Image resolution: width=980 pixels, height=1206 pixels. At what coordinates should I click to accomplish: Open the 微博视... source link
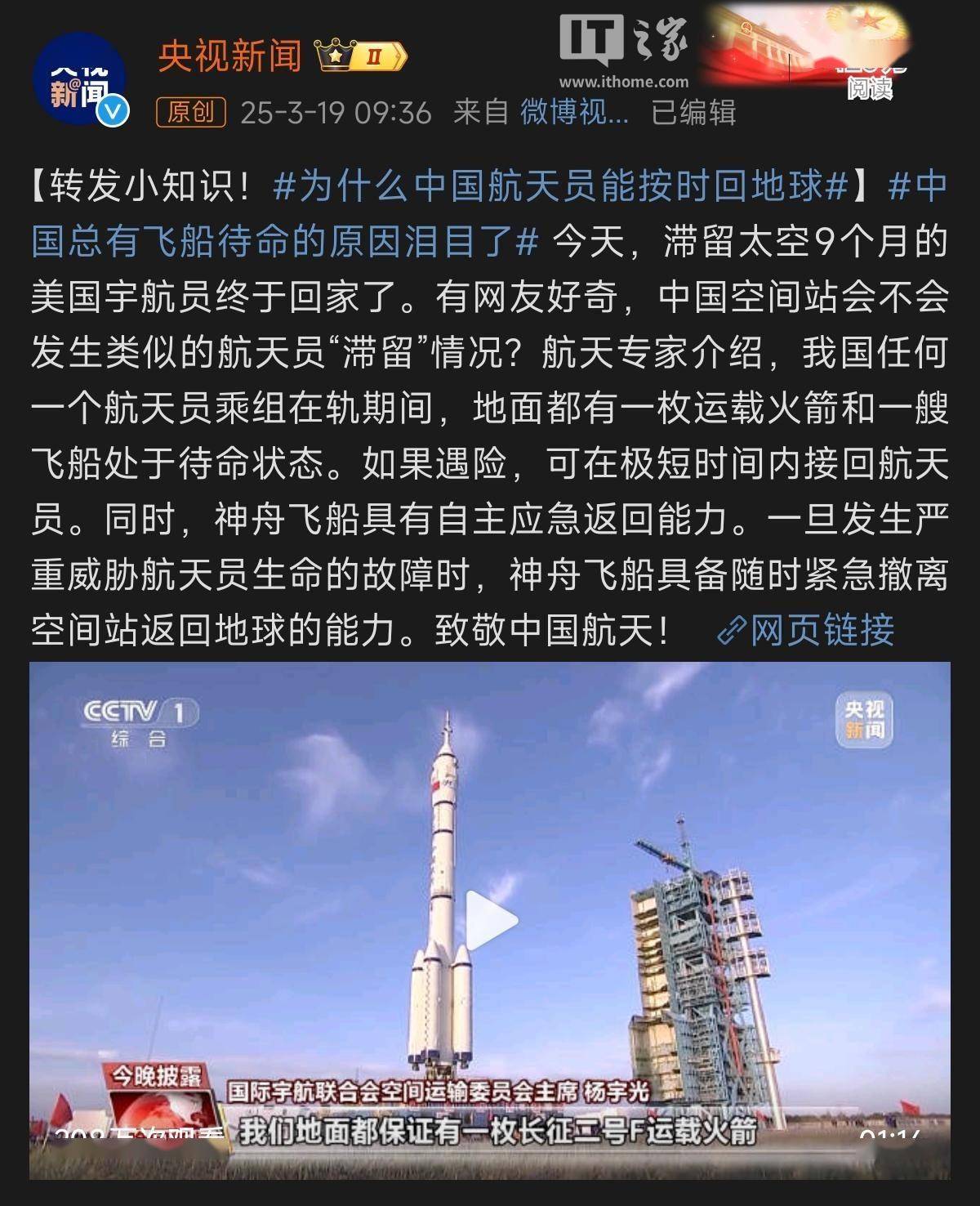[574, 112]
